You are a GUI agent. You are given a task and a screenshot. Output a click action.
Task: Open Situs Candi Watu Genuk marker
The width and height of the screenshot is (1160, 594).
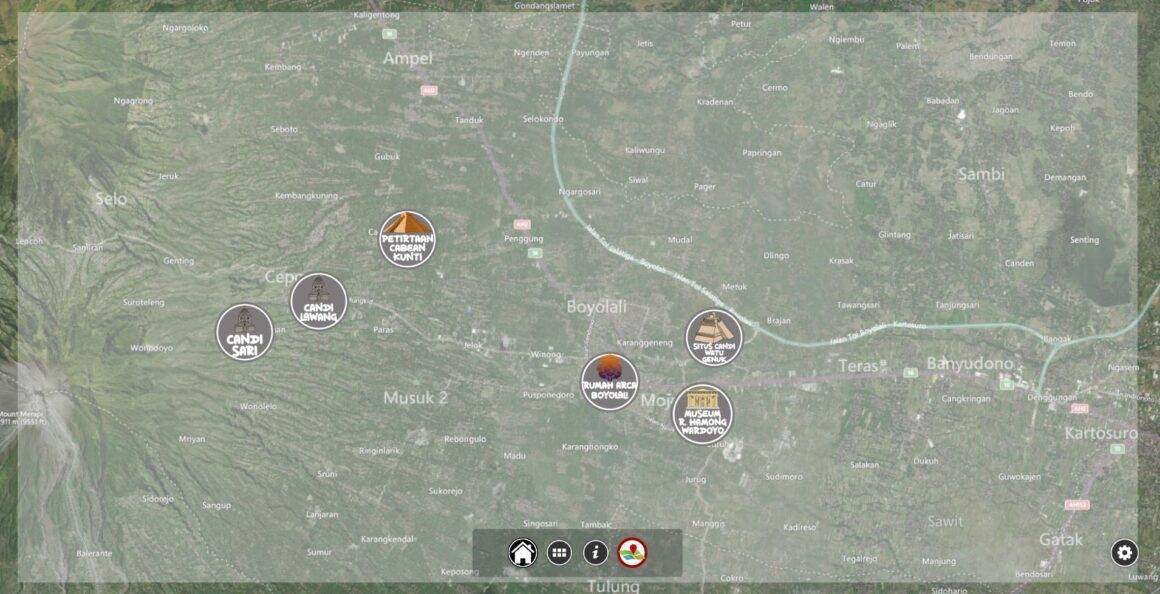tap(714, 338)
